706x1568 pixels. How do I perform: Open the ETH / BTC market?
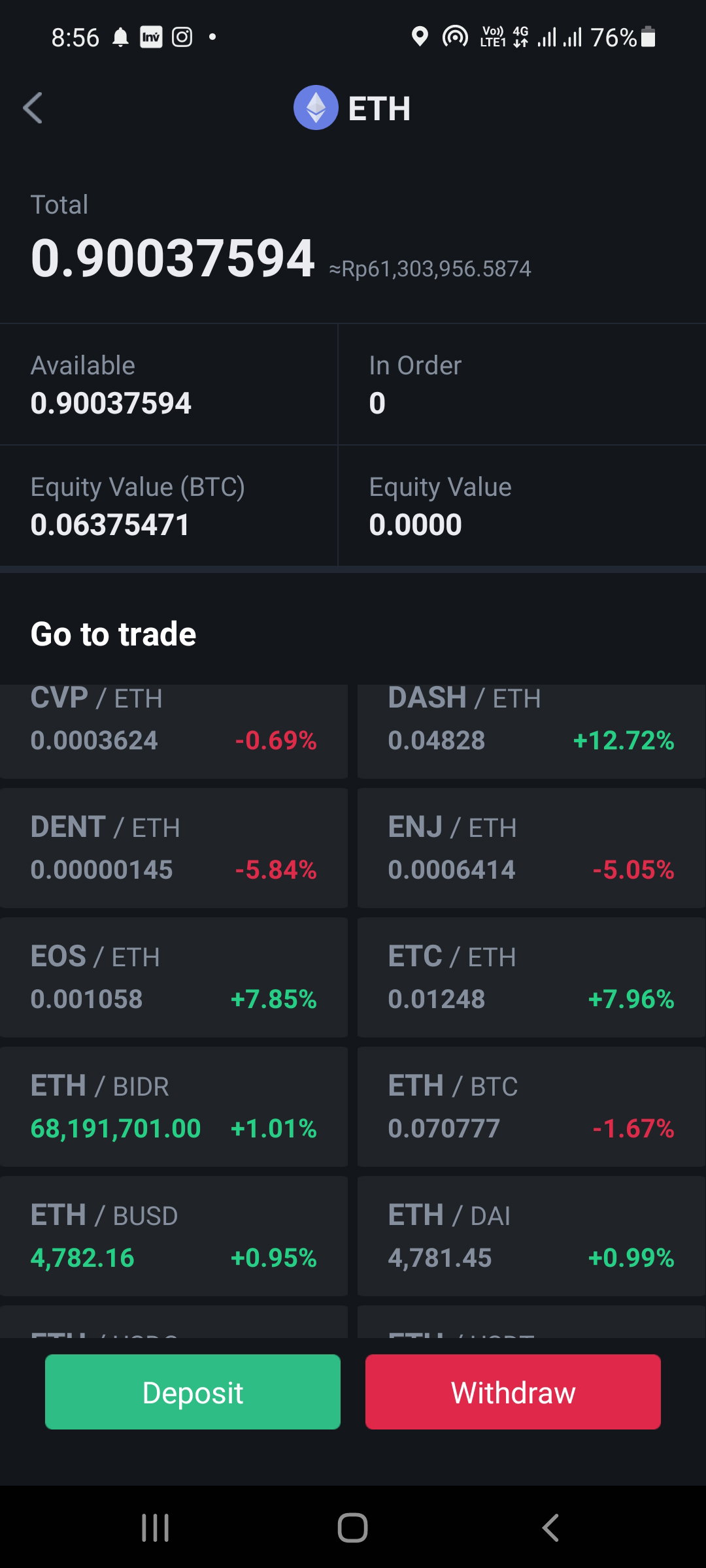click(x=531, y=1106)
